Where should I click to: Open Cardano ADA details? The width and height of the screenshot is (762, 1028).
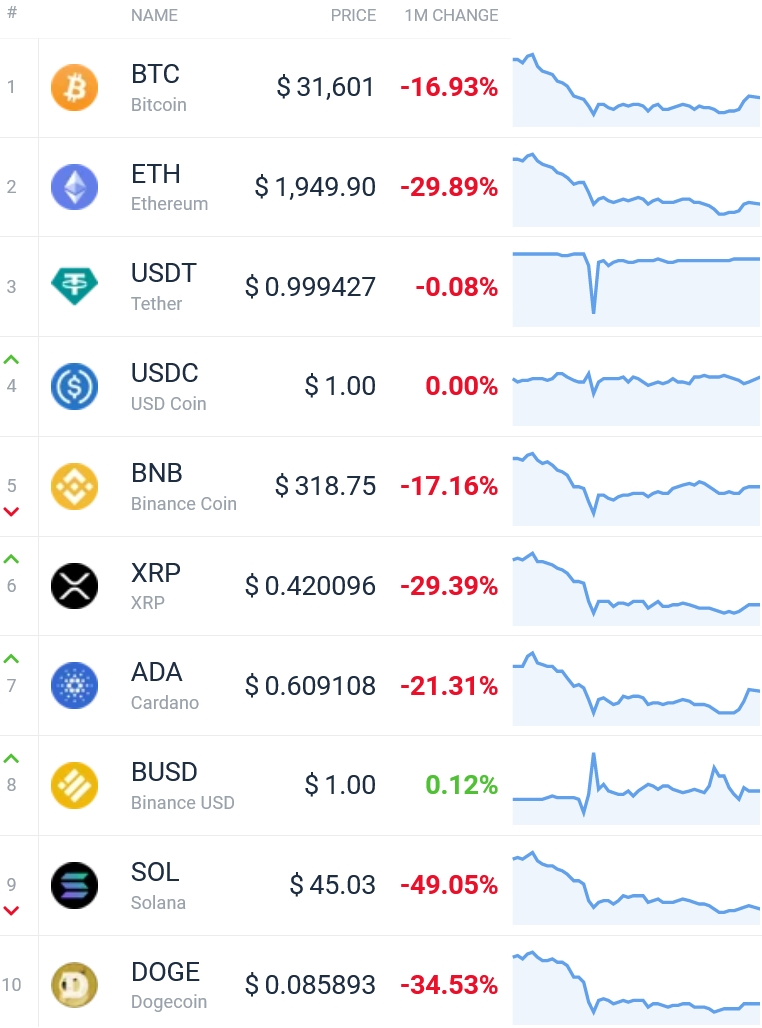164,686
